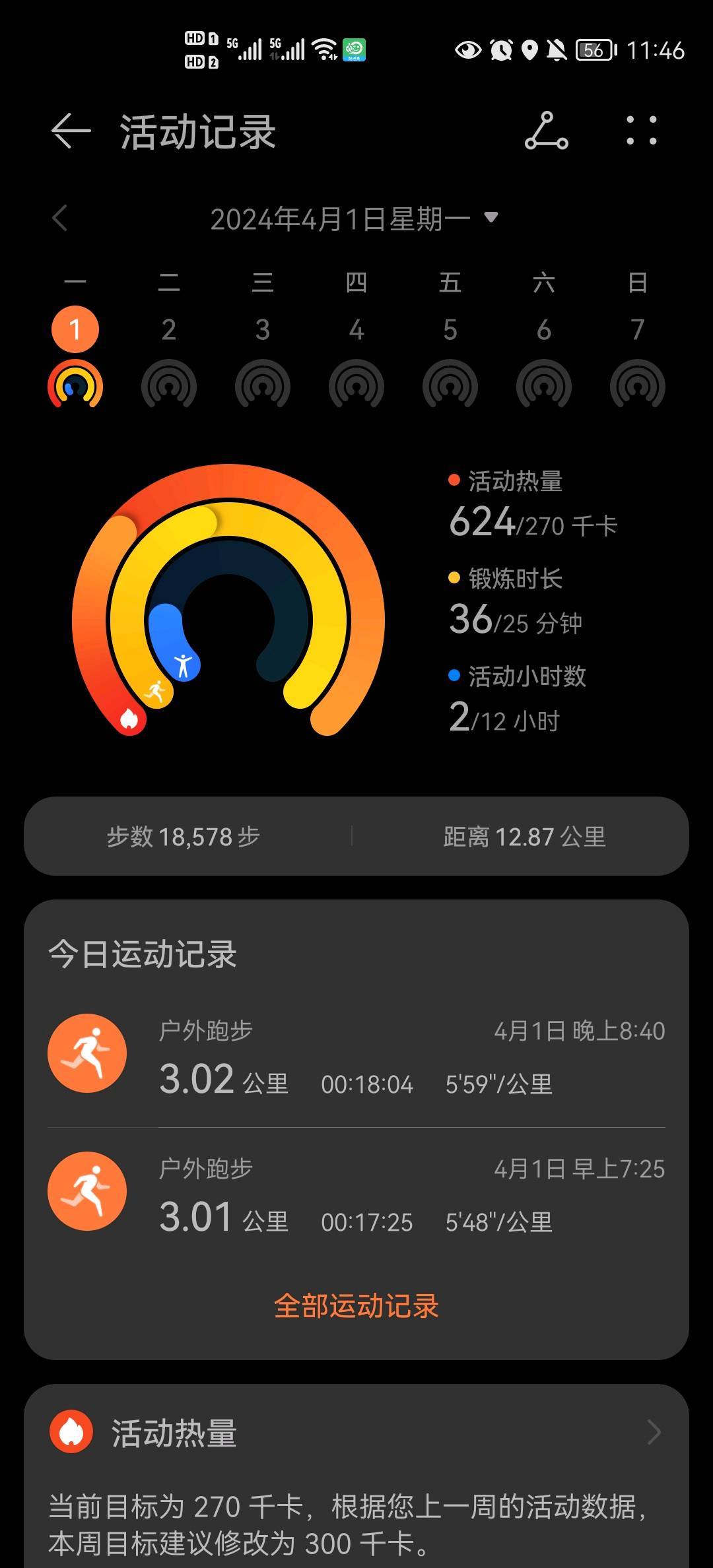Open the 3.02 公里 evening run record
This screenshot has width=713, height=1568.
[356, 1057]
